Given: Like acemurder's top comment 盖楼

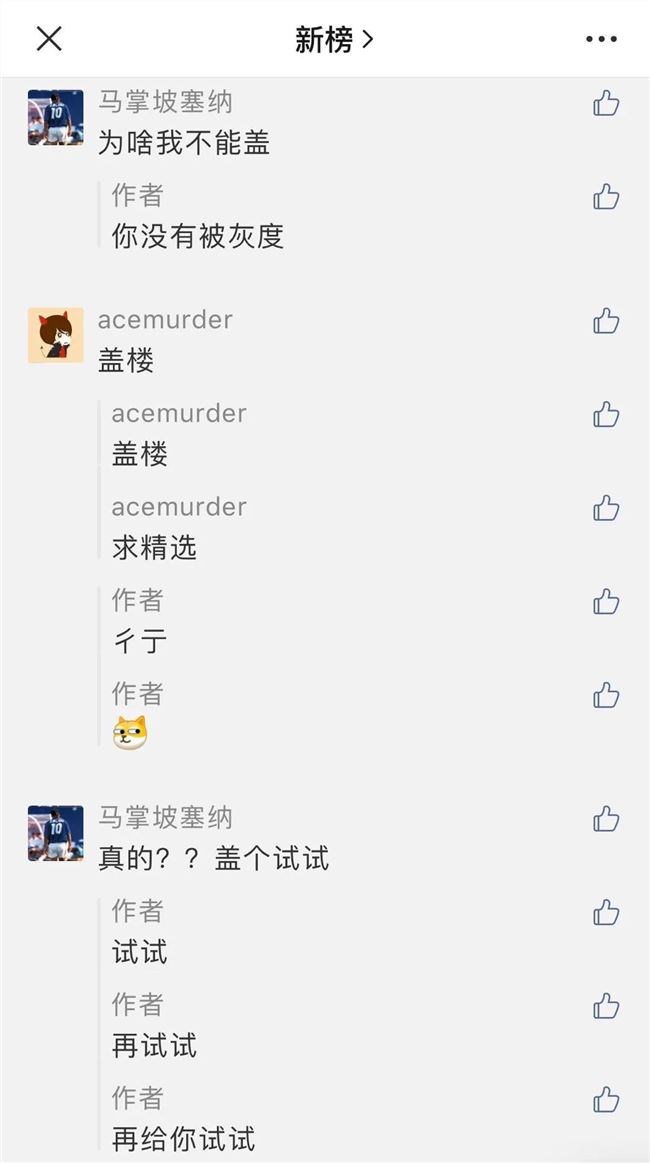Looking at the screenshot, I should click(606, 321).
